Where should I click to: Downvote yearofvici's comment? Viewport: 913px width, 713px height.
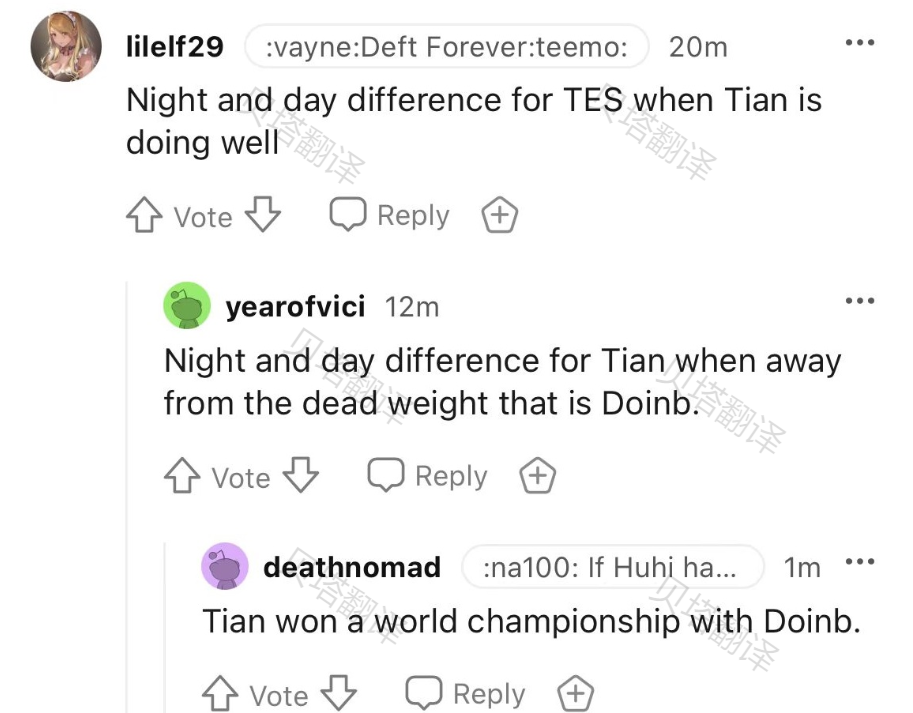pyautogui.click(x=301, y=475)
